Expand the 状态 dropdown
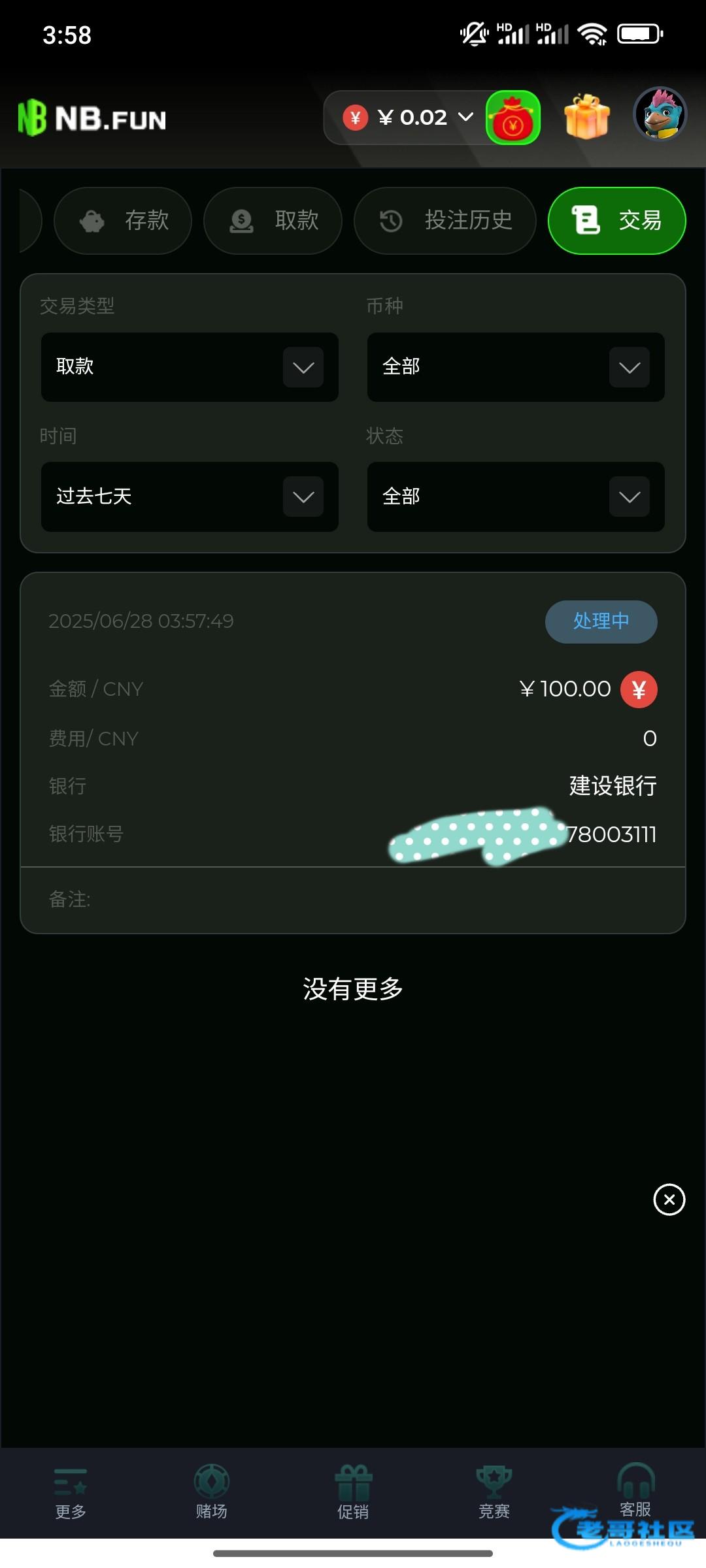The image size is (706, 1568). [x=516, y=497]
